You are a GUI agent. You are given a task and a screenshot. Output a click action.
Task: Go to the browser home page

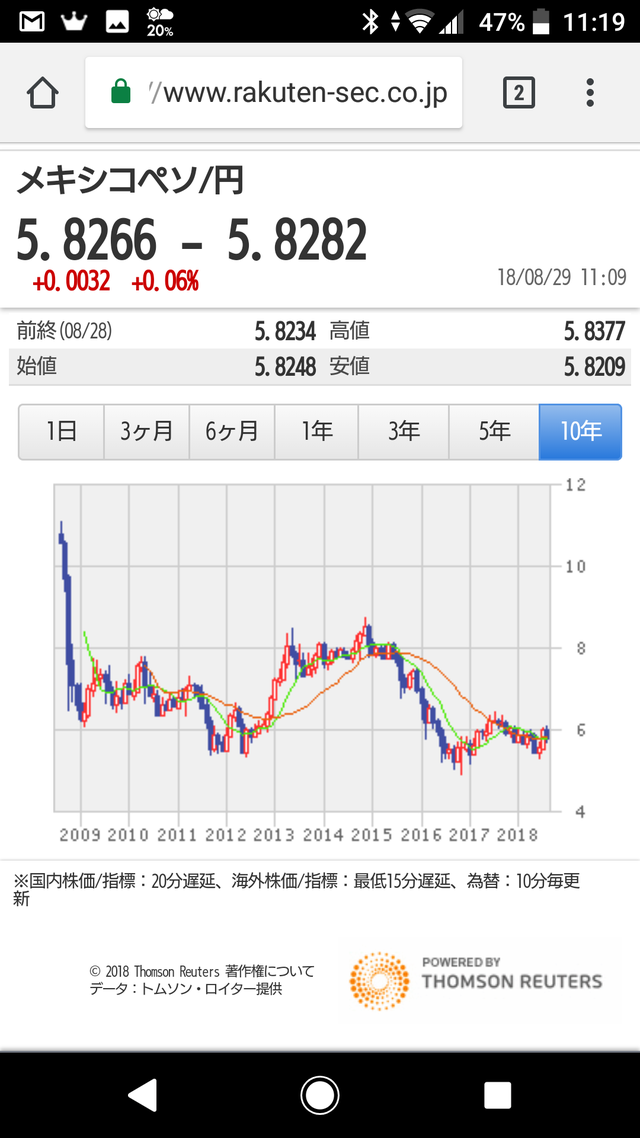coord(42,93)
